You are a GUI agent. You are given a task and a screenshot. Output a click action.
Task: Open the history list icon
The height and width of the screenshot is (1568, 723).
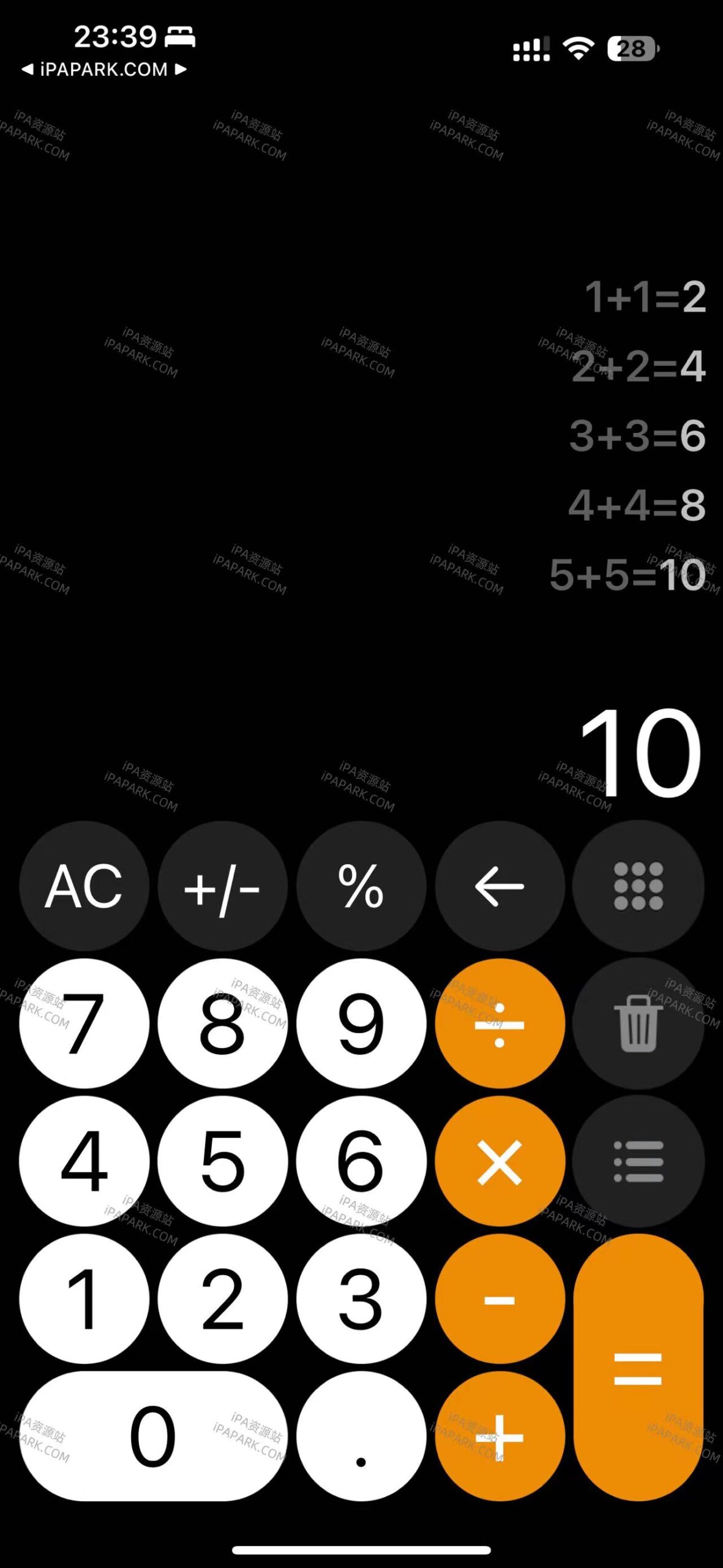[x=638, y=1161]
